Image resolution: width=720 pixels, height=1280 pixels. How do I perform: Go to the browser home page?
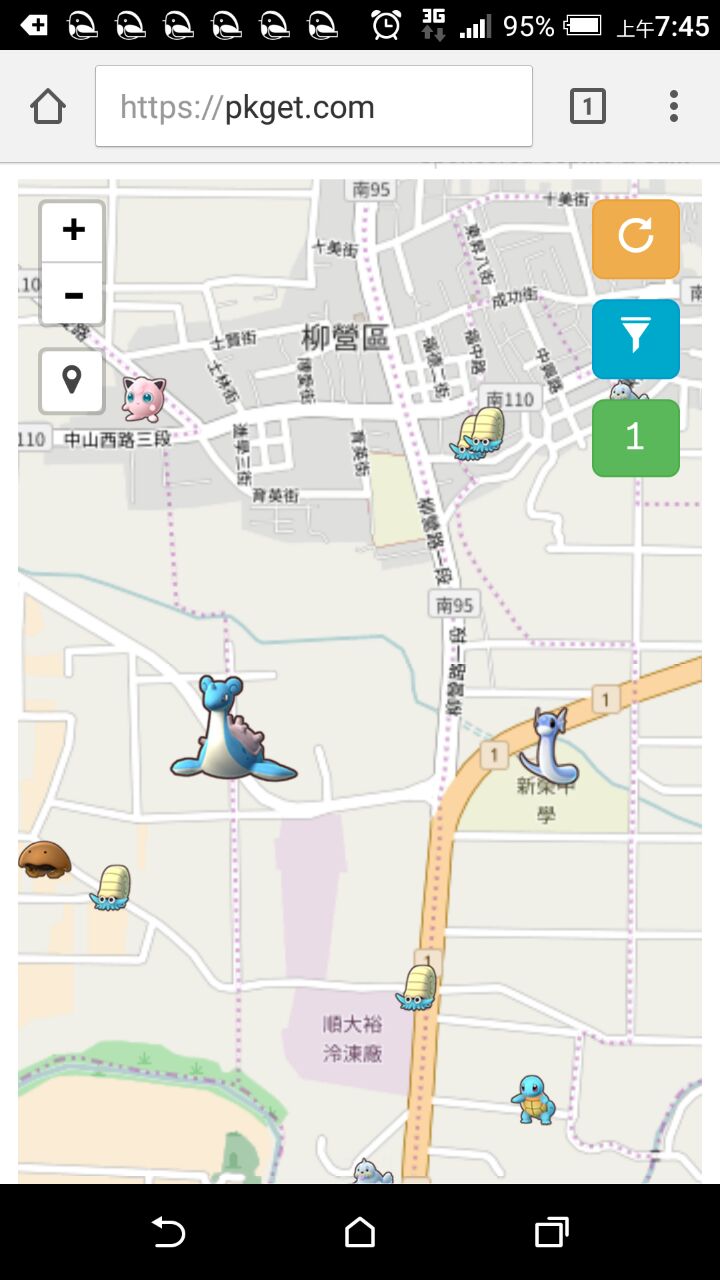(x=48, y=106)
